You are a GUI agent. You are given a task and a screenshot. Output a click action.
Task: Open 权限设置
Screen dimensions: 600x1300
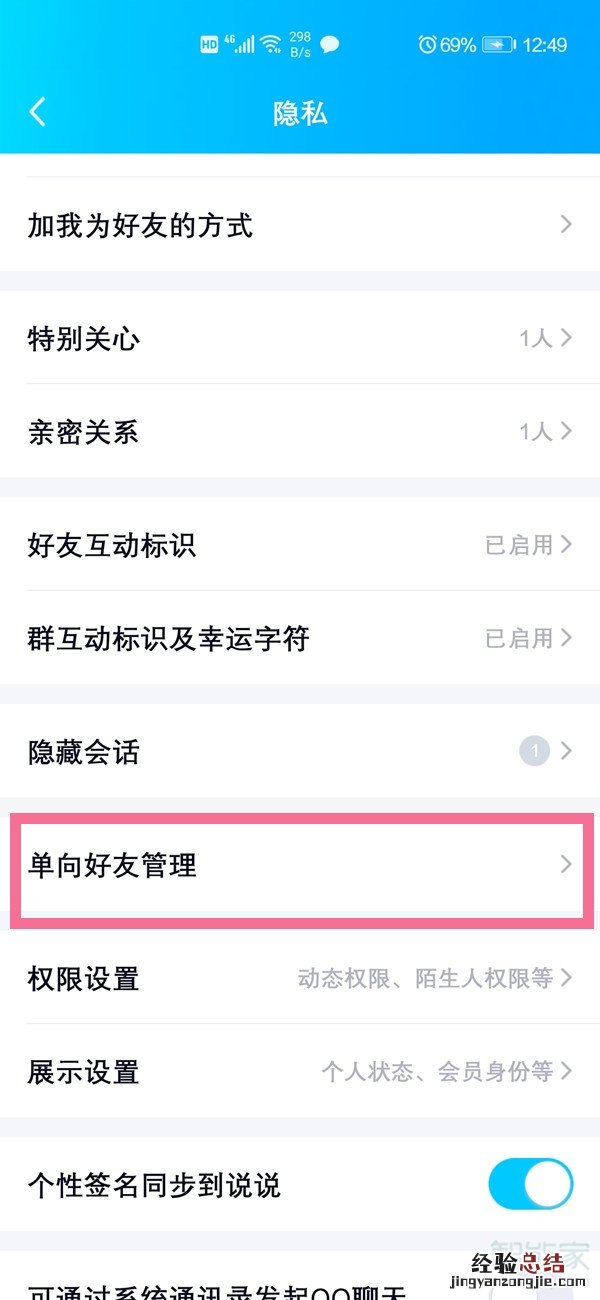pos(300,978)
